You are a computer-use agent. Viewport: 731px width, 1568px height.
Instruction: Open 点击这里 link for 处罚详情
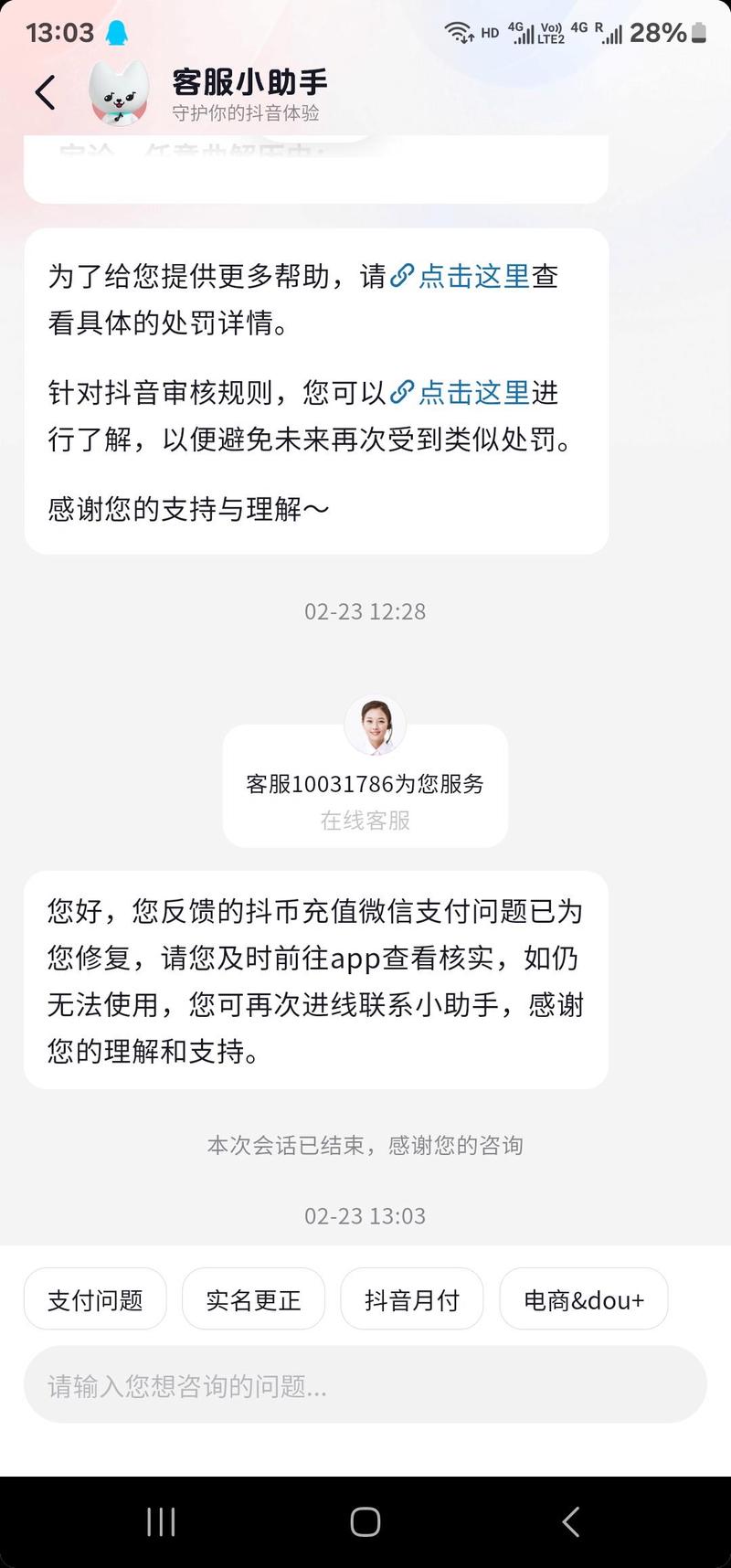(x=472, y=276)
